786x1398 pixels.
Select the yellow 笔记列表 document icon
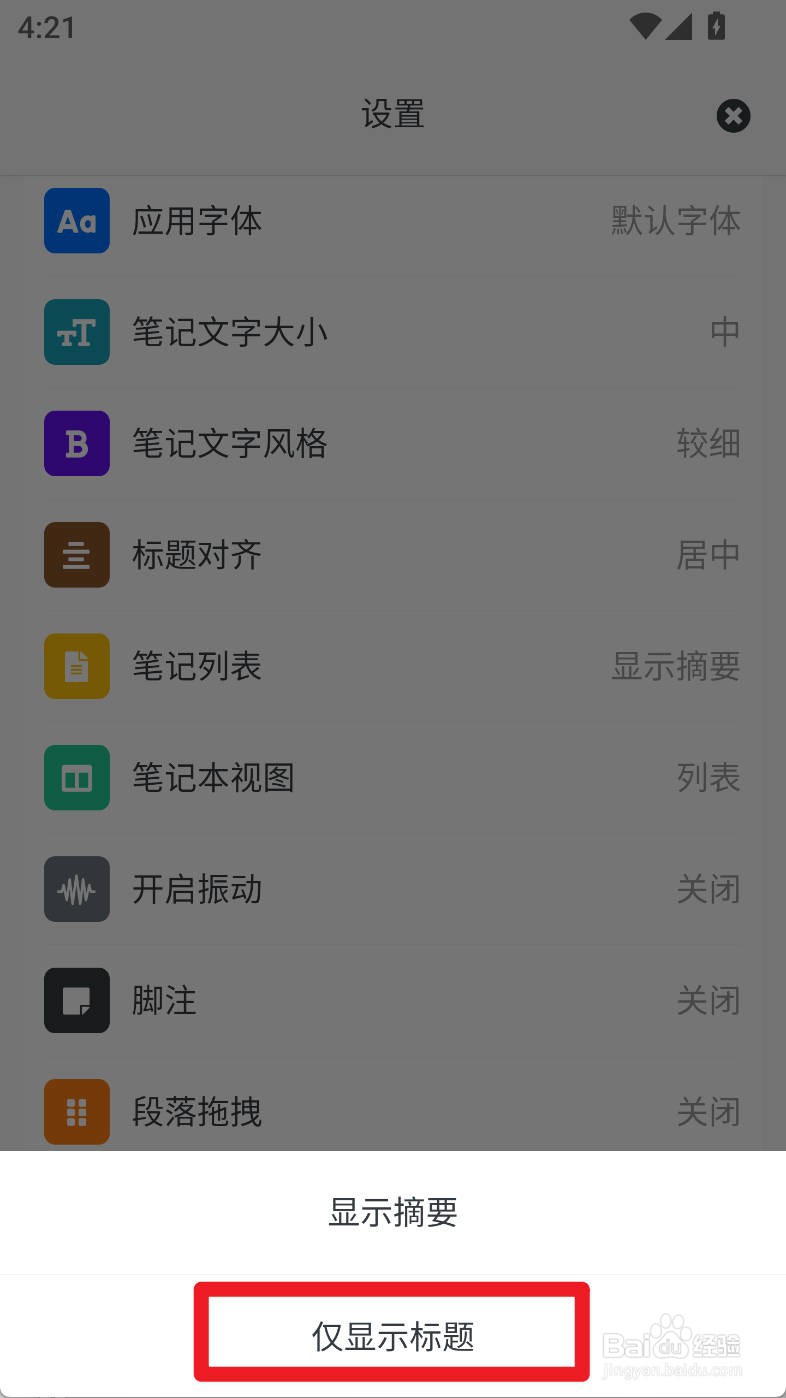tap(77, 666)
